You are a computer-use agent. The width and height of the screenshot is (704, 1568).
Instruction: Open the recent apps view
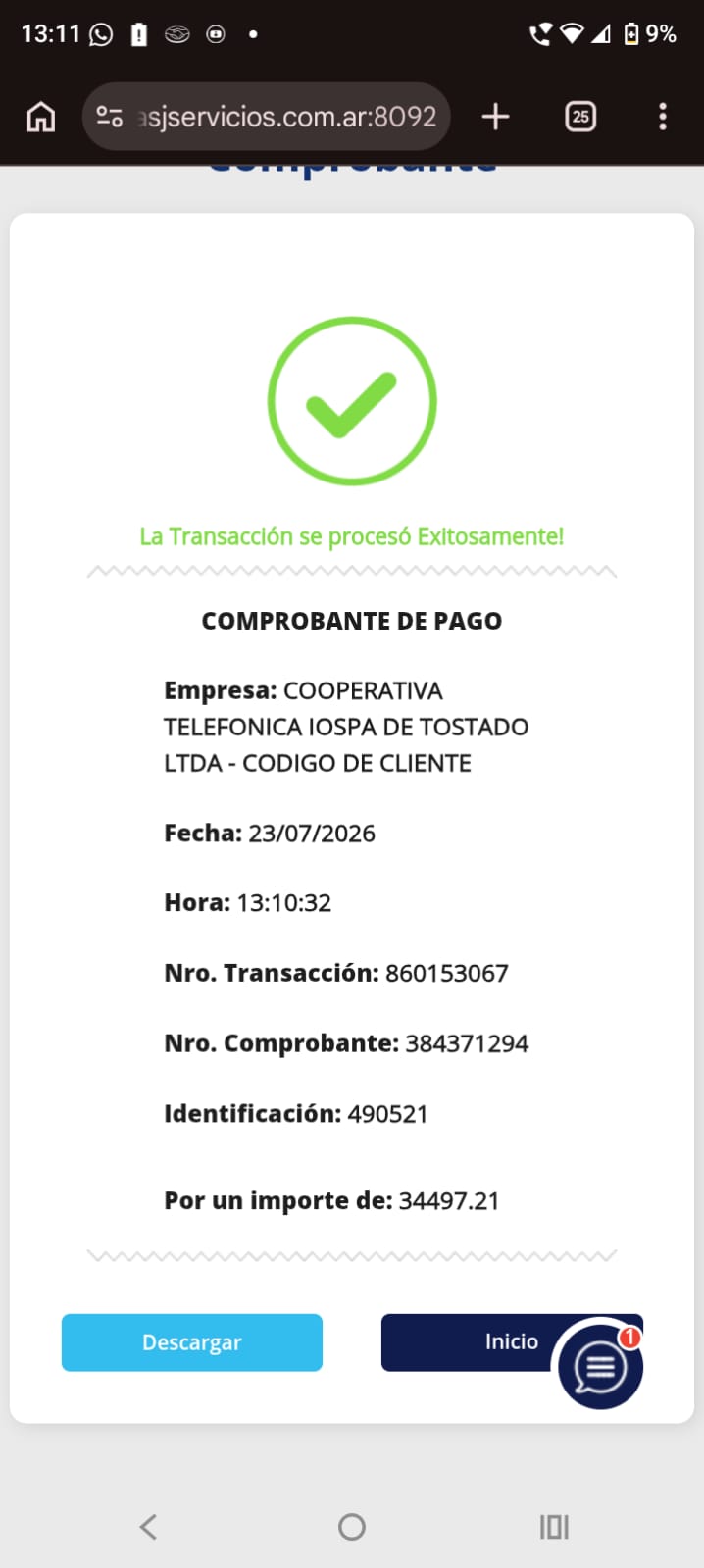click(554, 1527)
